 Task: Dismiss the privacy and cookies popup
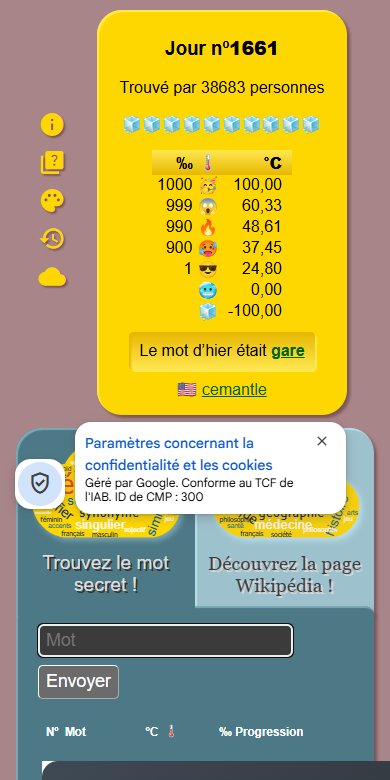point(322,441)
